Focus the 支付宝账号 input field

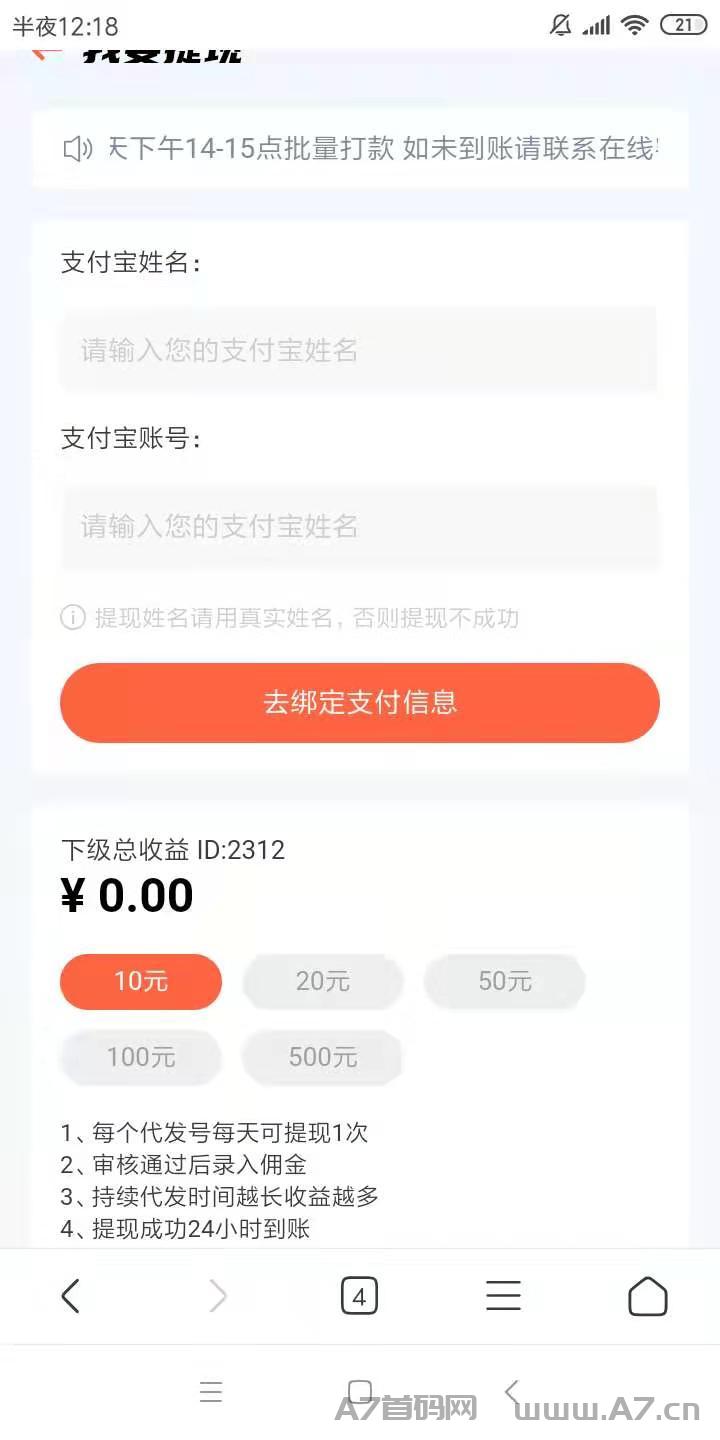[x=359, y=526]
